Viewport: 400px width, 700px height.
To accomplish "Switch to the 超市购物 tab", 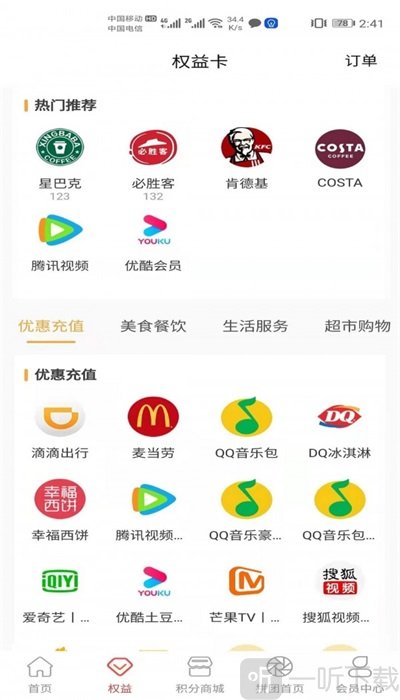I will [x=357, y=326].
